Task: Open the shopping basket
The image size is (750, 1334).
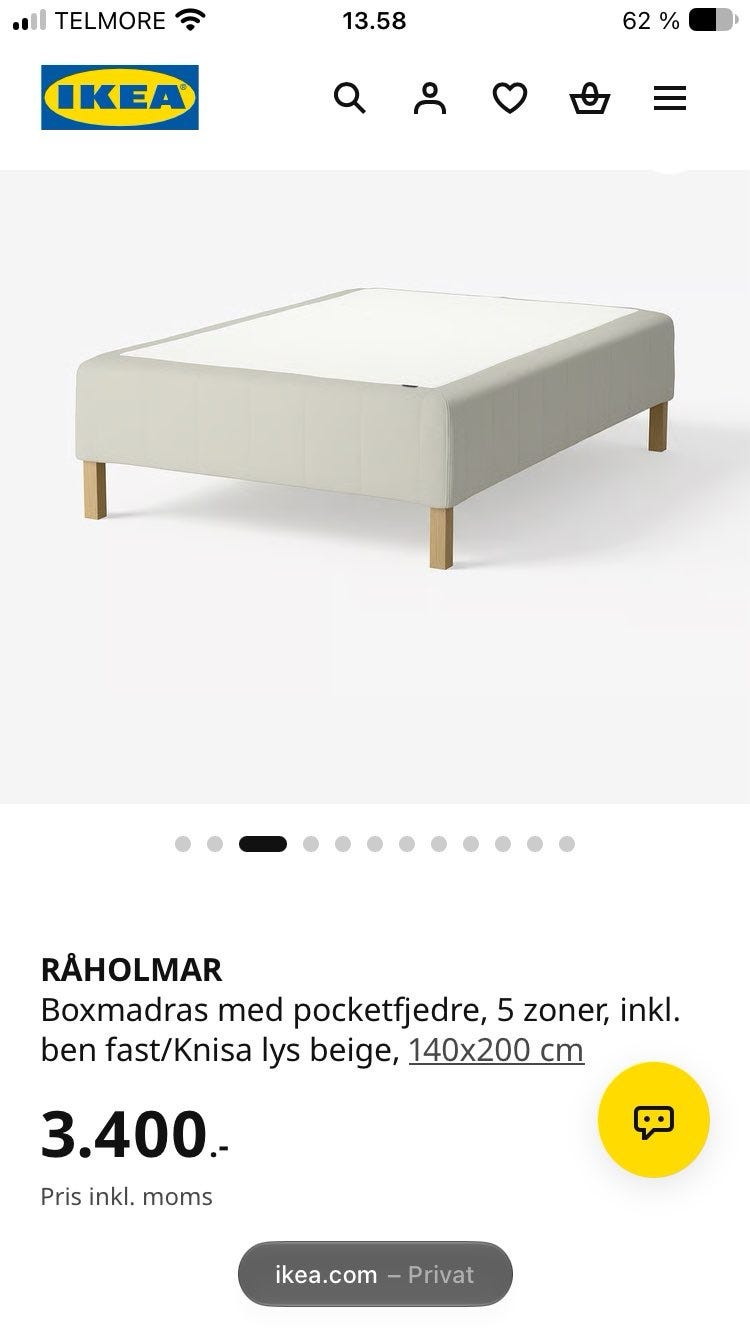Action: 590,98
